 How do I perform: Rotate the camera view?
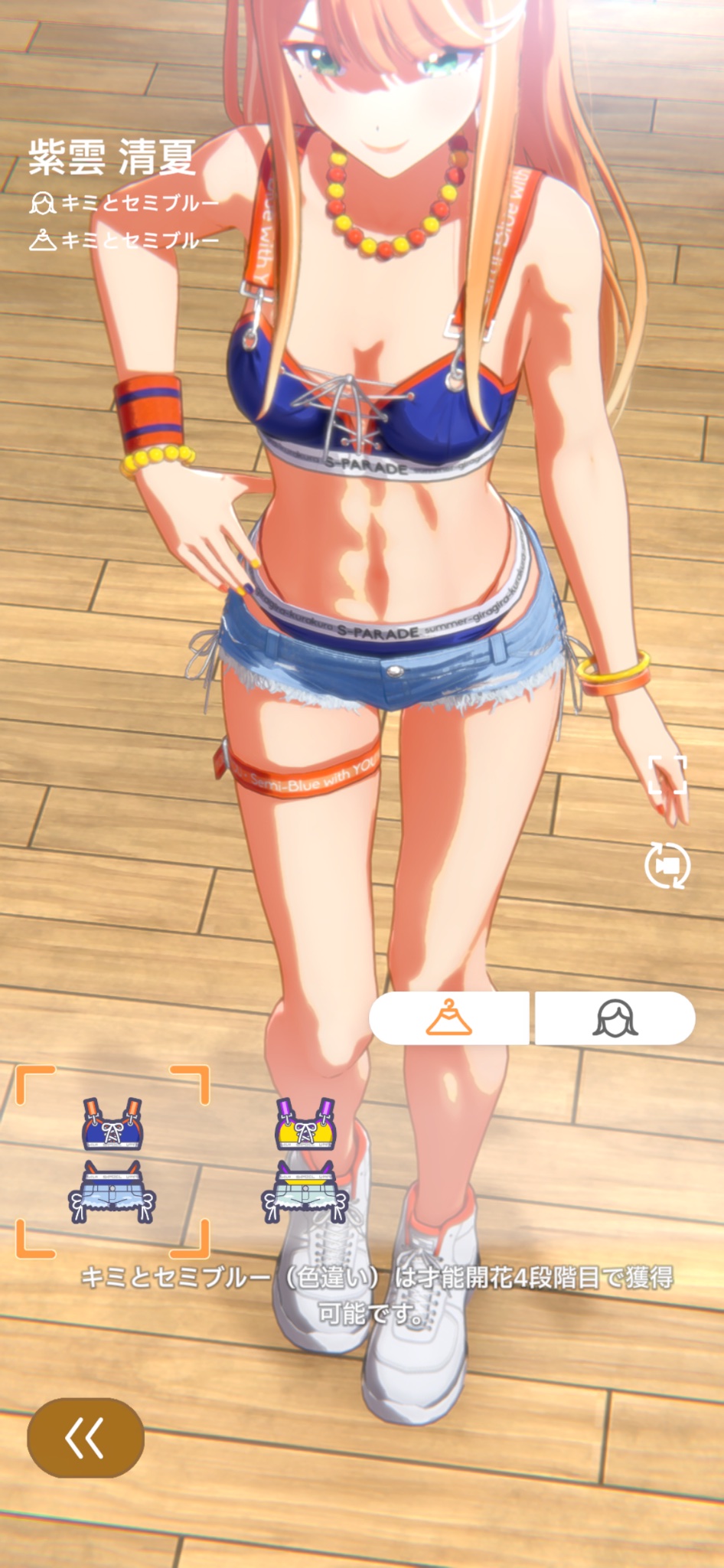667,866
